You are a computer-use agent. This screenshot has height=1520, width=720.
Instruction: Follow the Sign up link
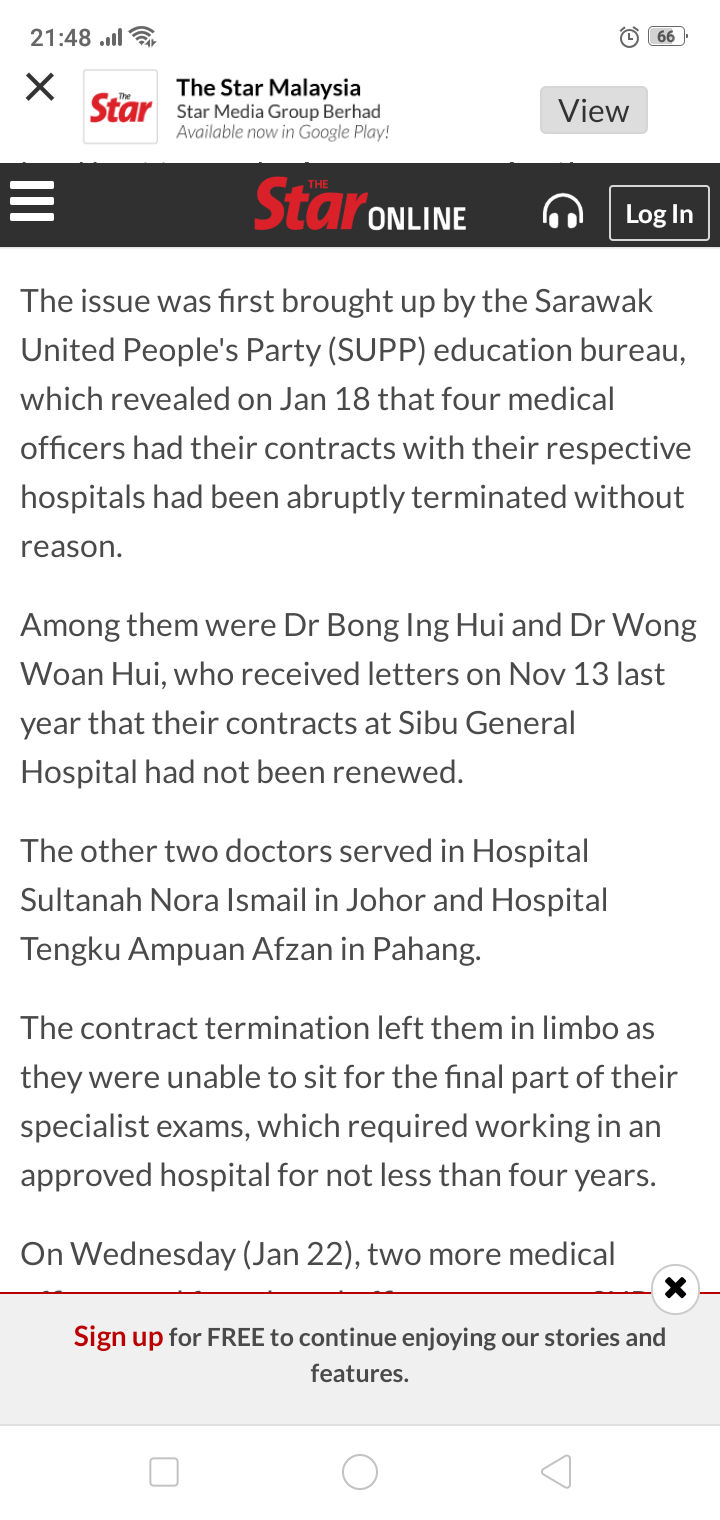pos(118,1337)
